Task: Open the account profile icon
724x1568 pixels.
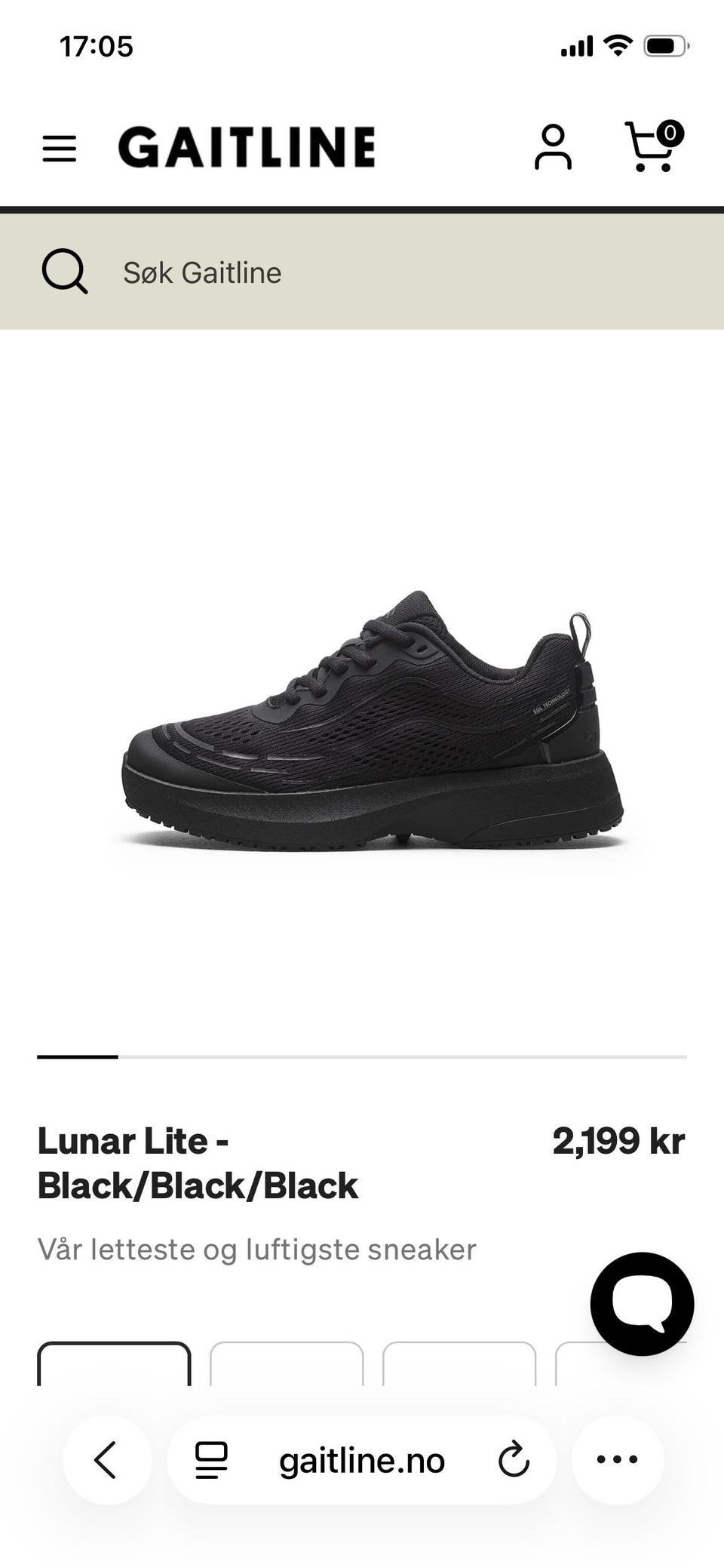Action: tap(553, 147)
